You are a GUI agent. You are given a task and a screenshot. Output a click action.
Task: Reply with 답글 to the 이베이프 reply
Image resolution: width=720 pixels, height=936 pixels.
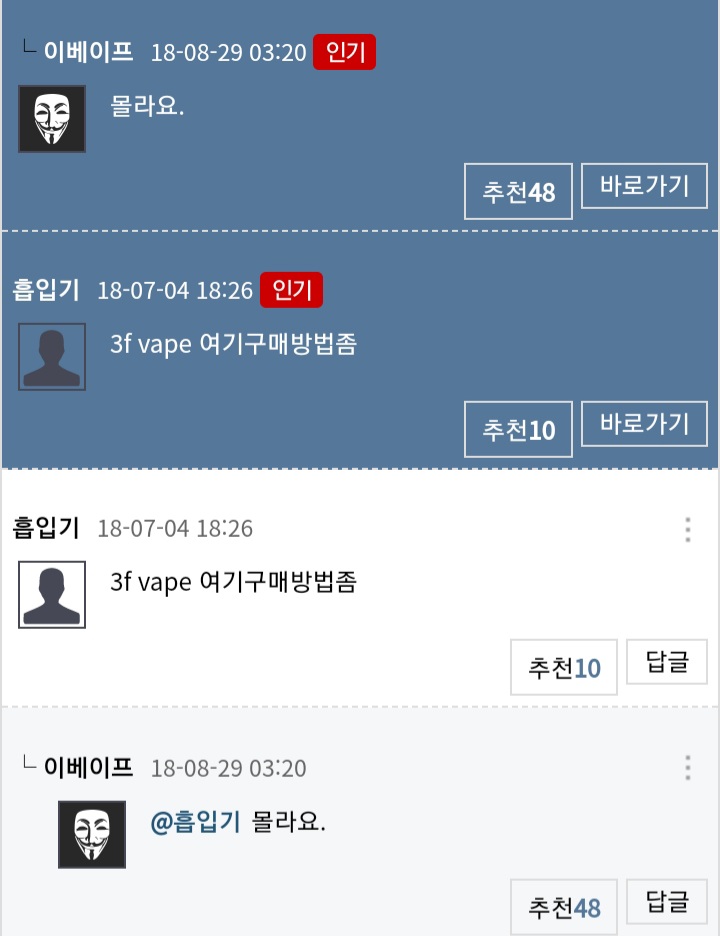click(666, 902)
